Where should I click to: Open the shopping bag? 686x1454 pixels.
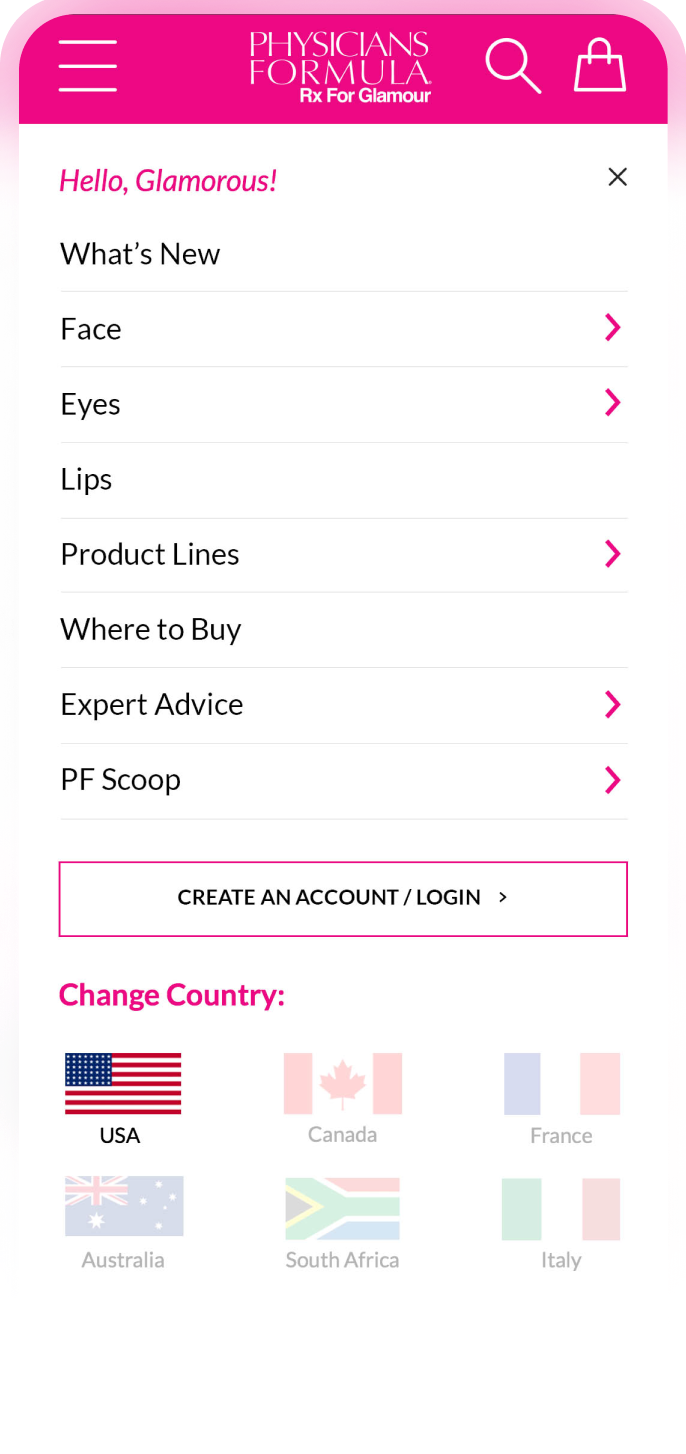tap(600, 66)
